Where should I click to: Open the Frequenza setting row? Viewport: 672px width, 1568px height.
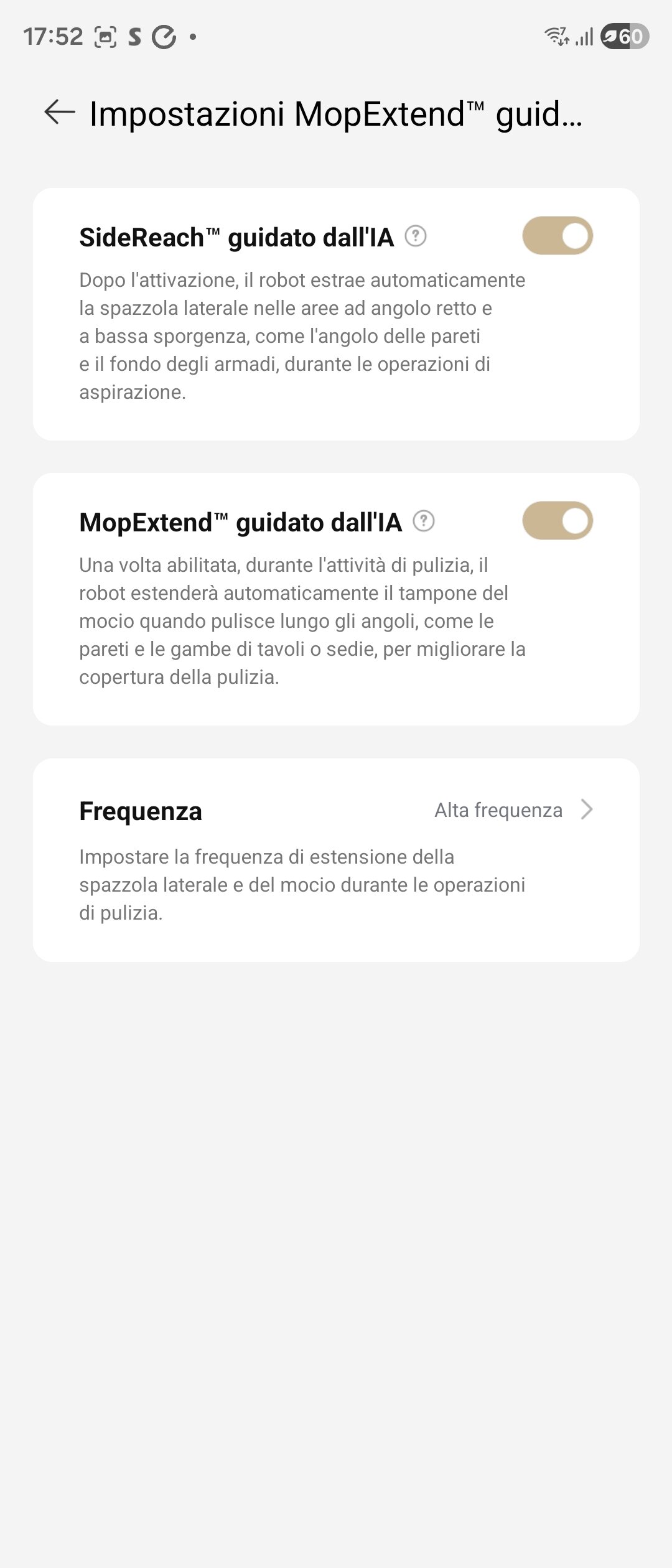click(x=336, y=860)
